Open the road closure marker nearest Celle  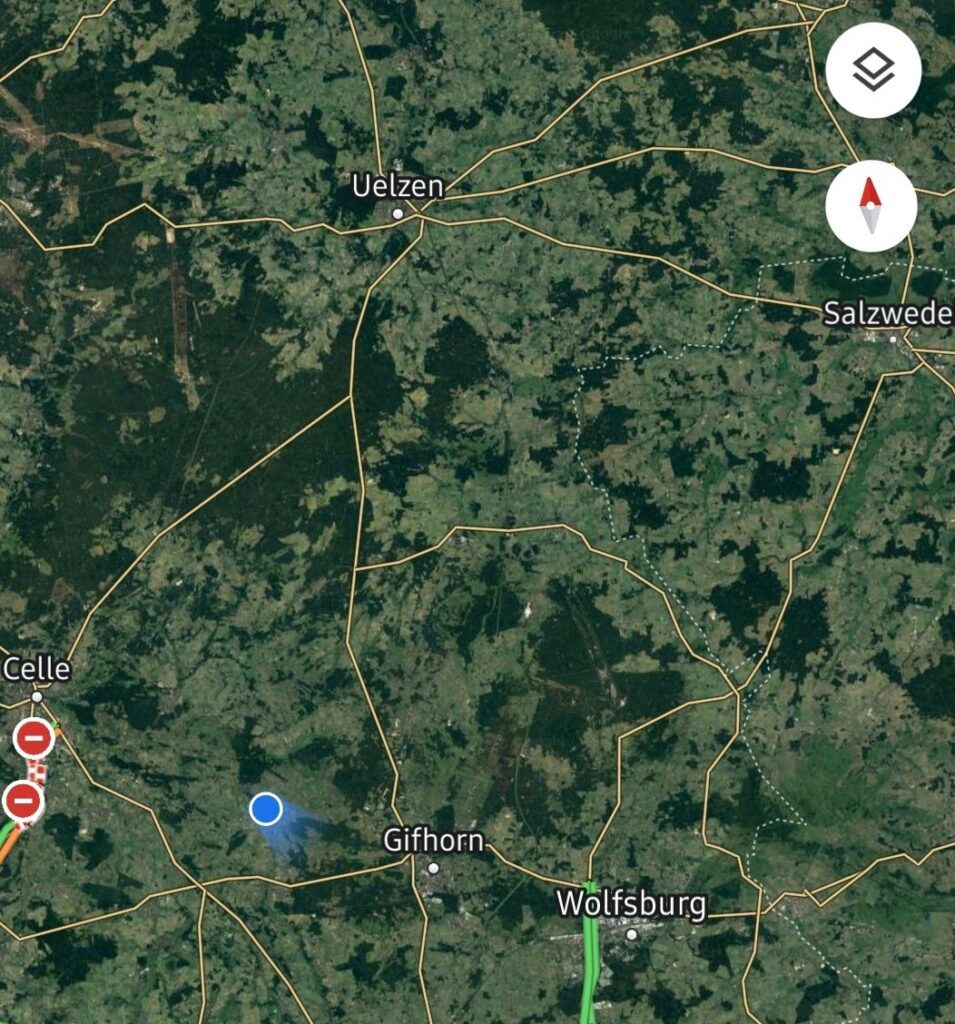point(33,740)
